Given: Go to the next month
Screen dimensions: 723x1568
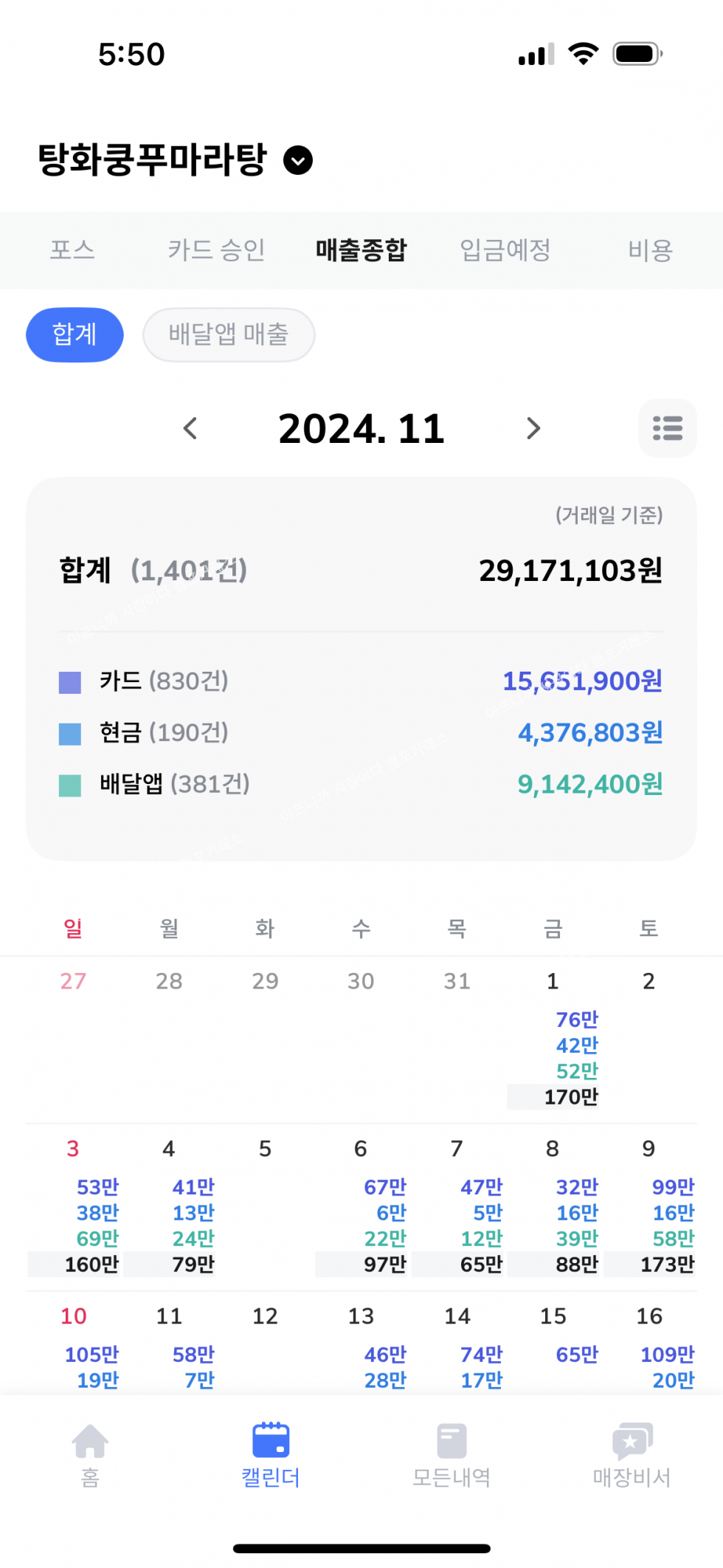Looking at the screenshot, I should 533,428.
